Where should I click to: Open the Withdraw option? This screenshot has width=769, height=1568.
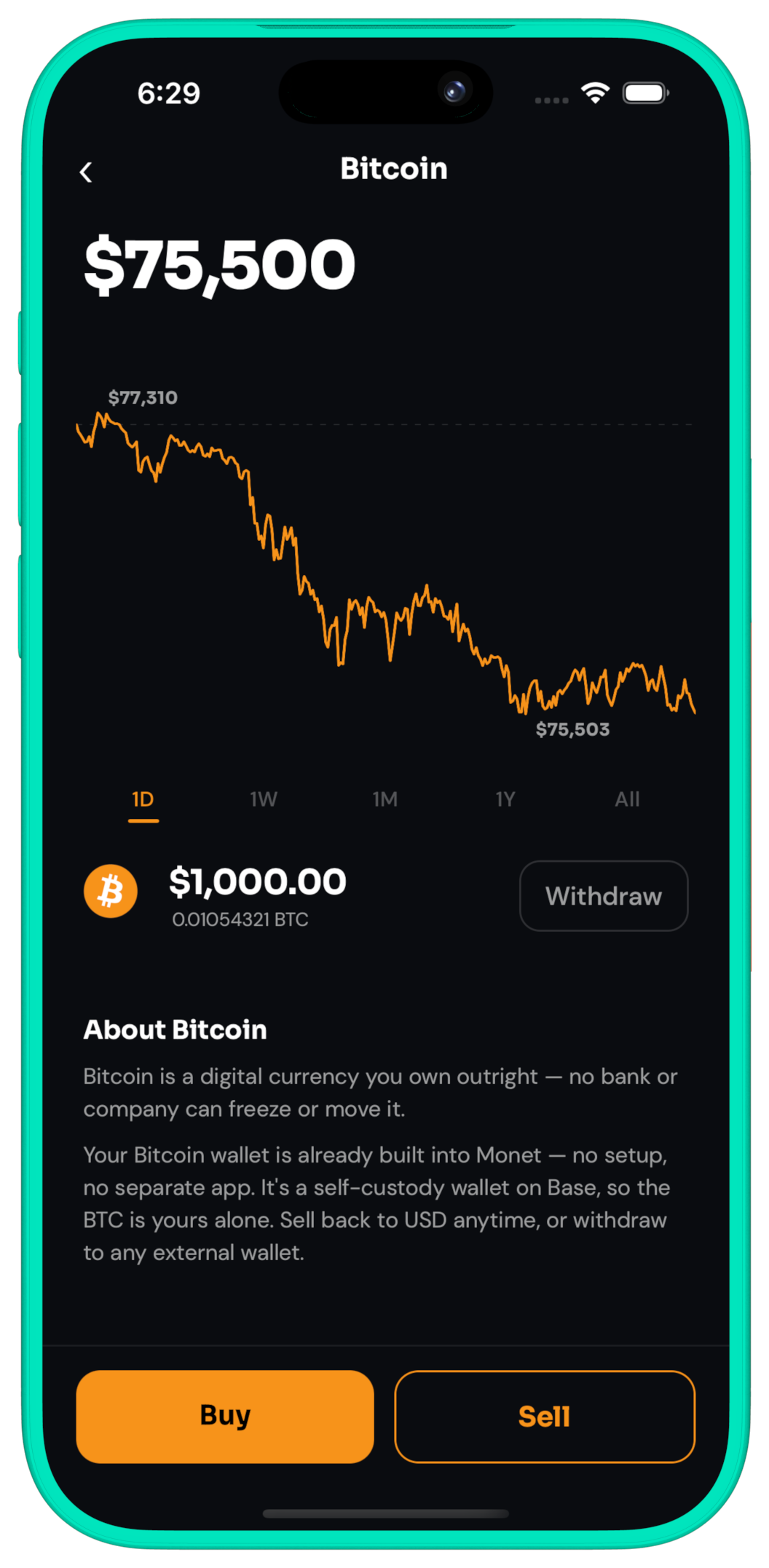603,896
